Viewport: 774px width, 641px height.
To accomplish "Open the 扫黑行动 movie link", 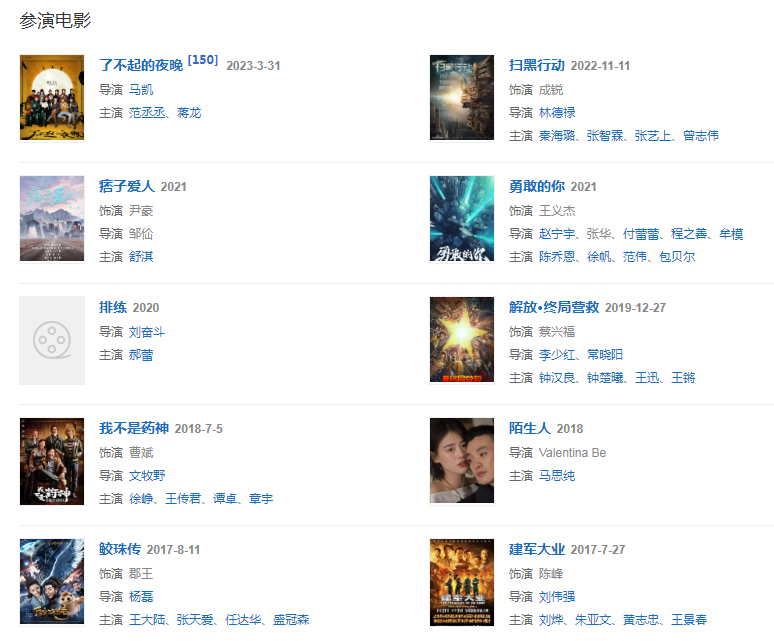I will click(537, 65).
